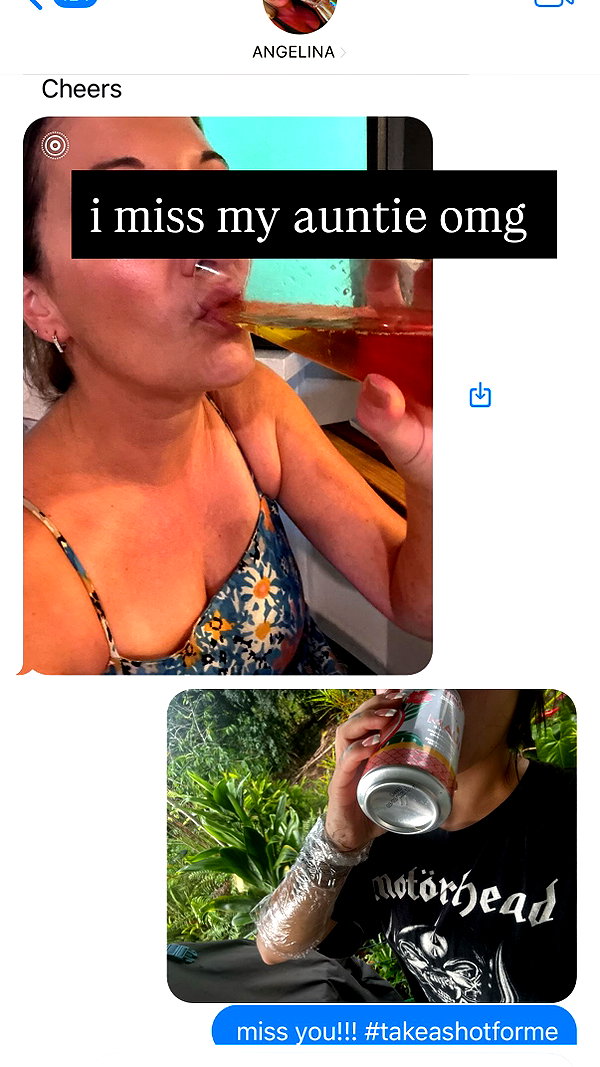Go back to the conversations list
This screenshot has width=600, height=1067.
coord(34,3)
